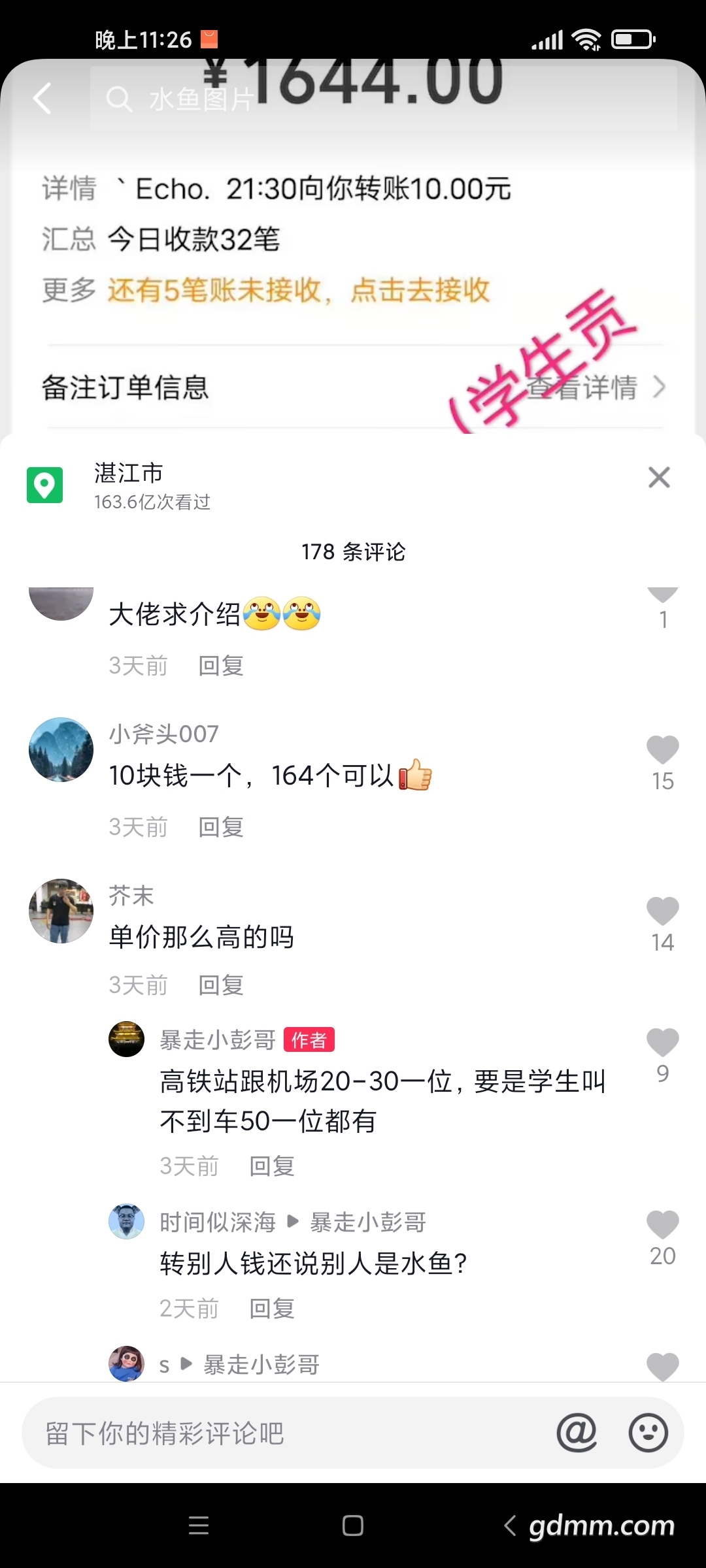Mention someone with the @ icon
Viewport: 706px width, 1568px height.
tap(577, 1433)
